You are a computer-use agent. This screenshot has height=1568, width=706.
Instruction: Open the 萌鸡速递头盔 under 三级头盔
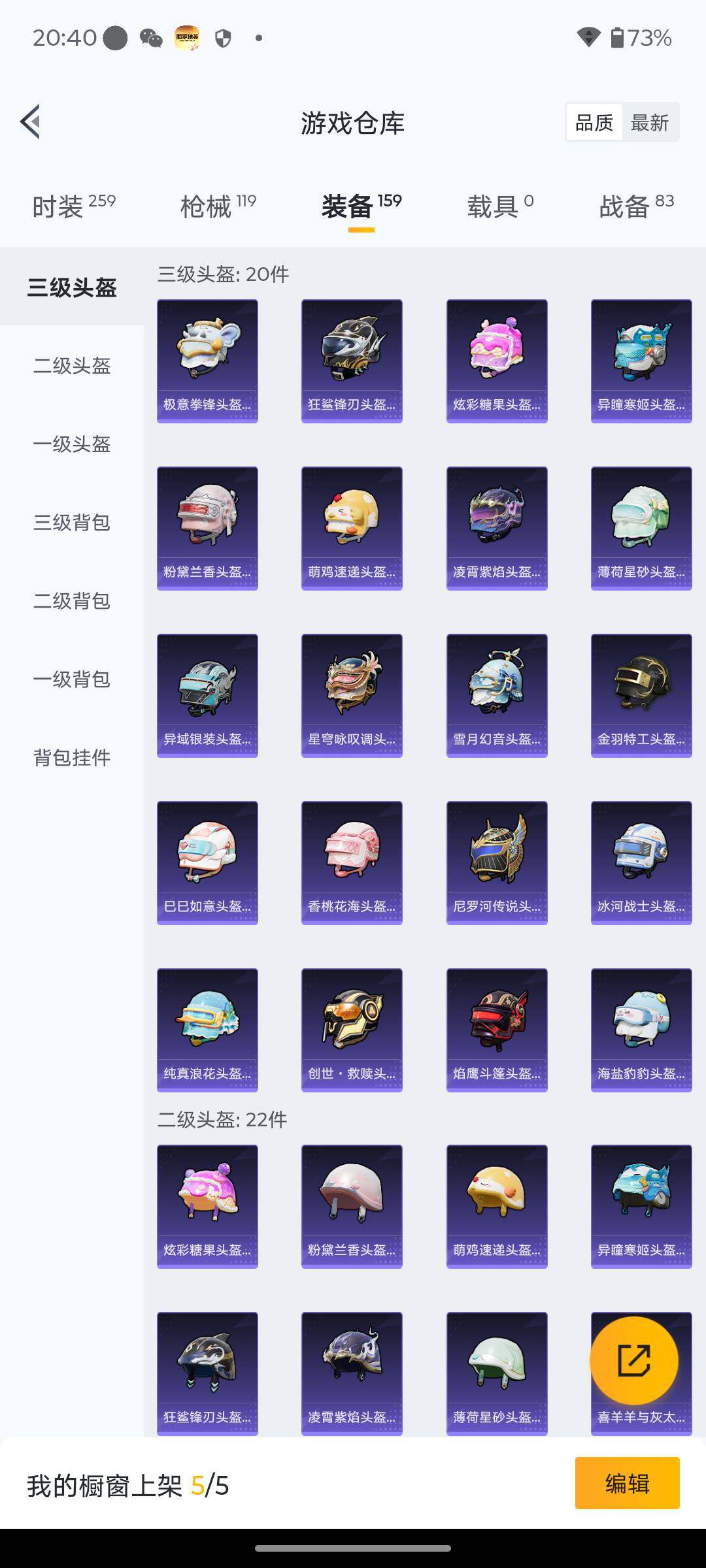pos(352,528)
